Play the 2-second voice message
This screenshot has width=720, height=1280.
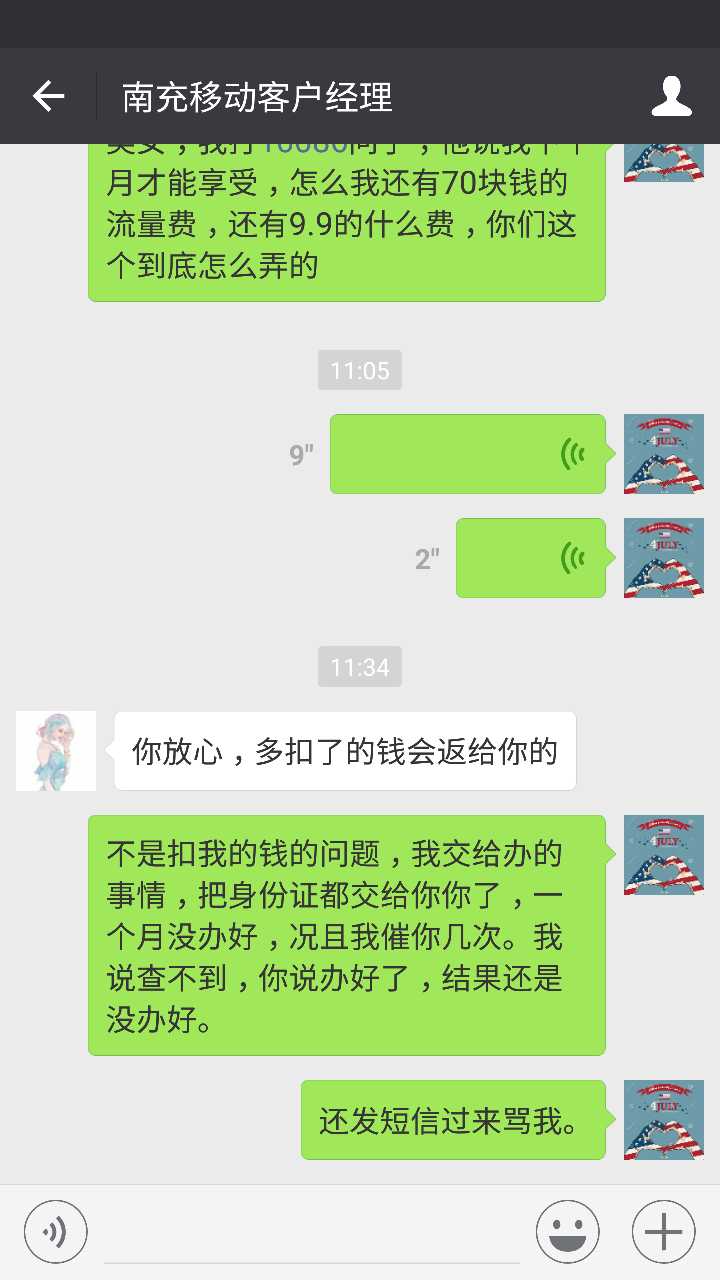[x=530, y=558]
